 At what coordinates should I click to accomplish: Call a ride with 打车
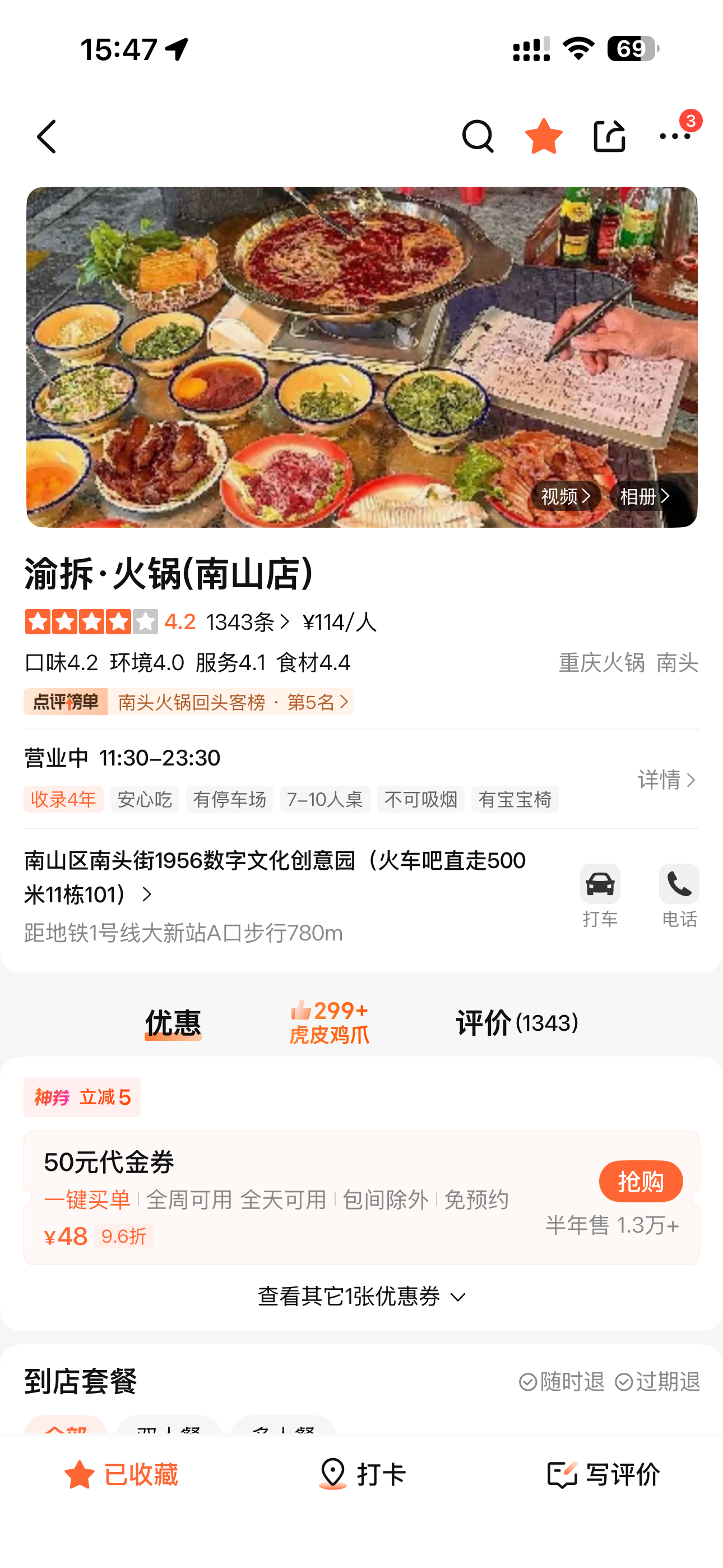click(600, 896)
